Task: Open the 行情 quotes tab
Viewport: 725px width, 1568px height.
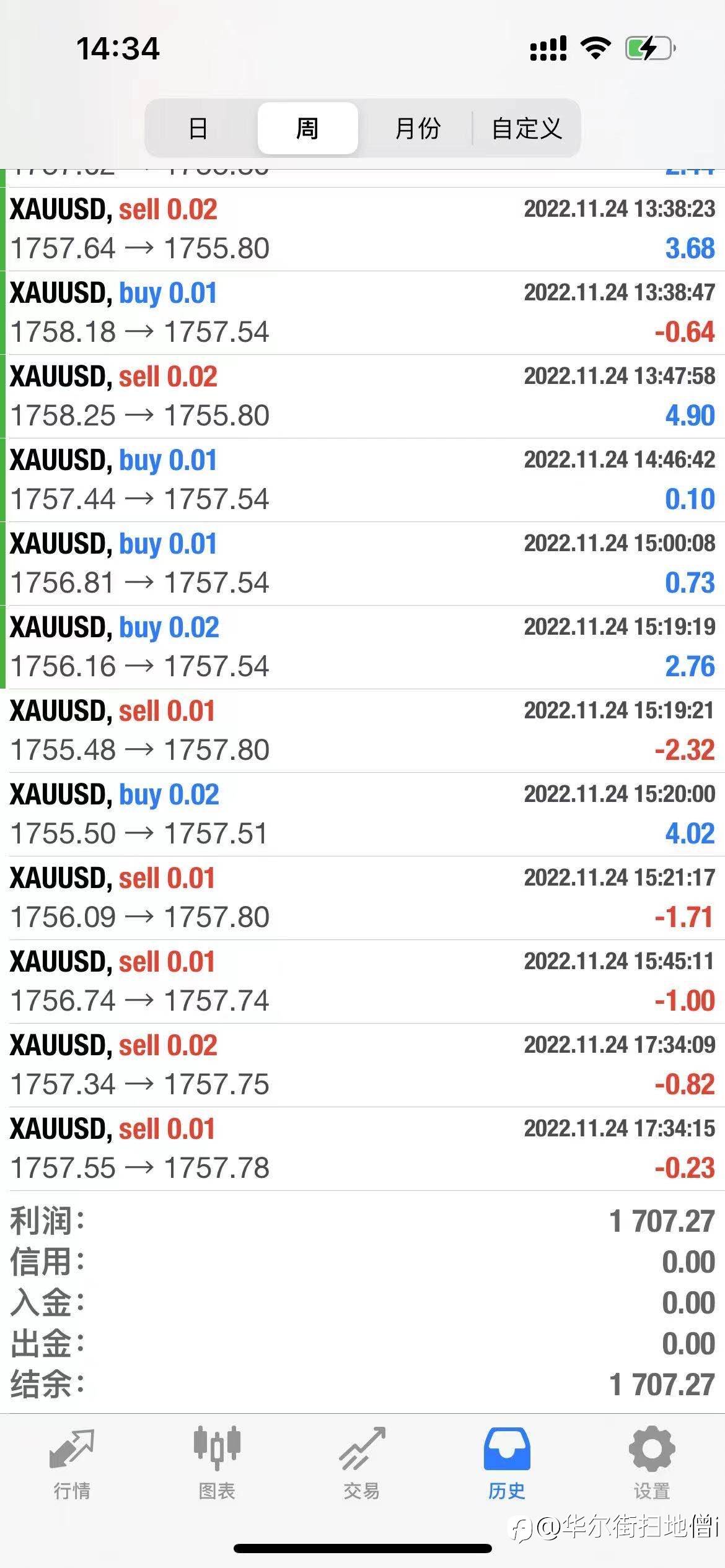Action: (x=72, y=1464)
